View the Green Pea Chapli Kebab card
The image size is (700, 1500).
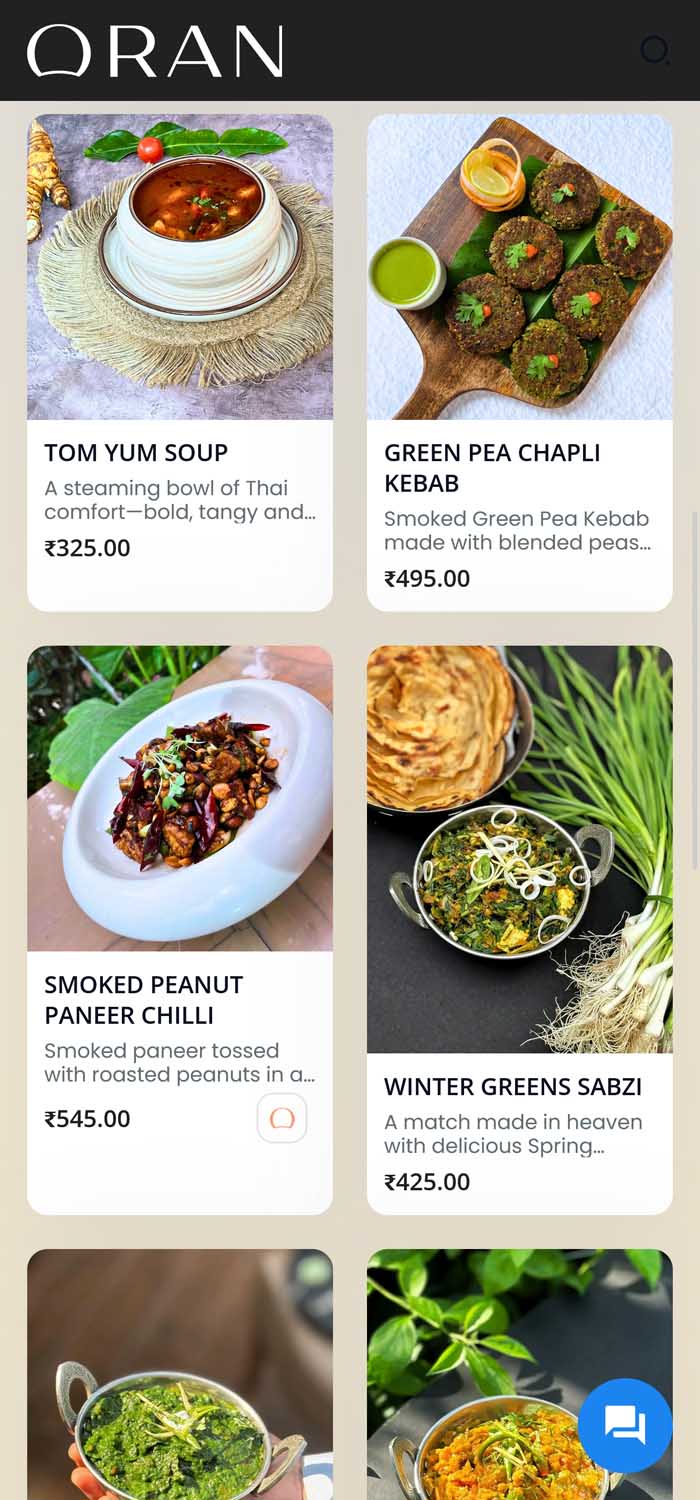click(x=520, y=360)
